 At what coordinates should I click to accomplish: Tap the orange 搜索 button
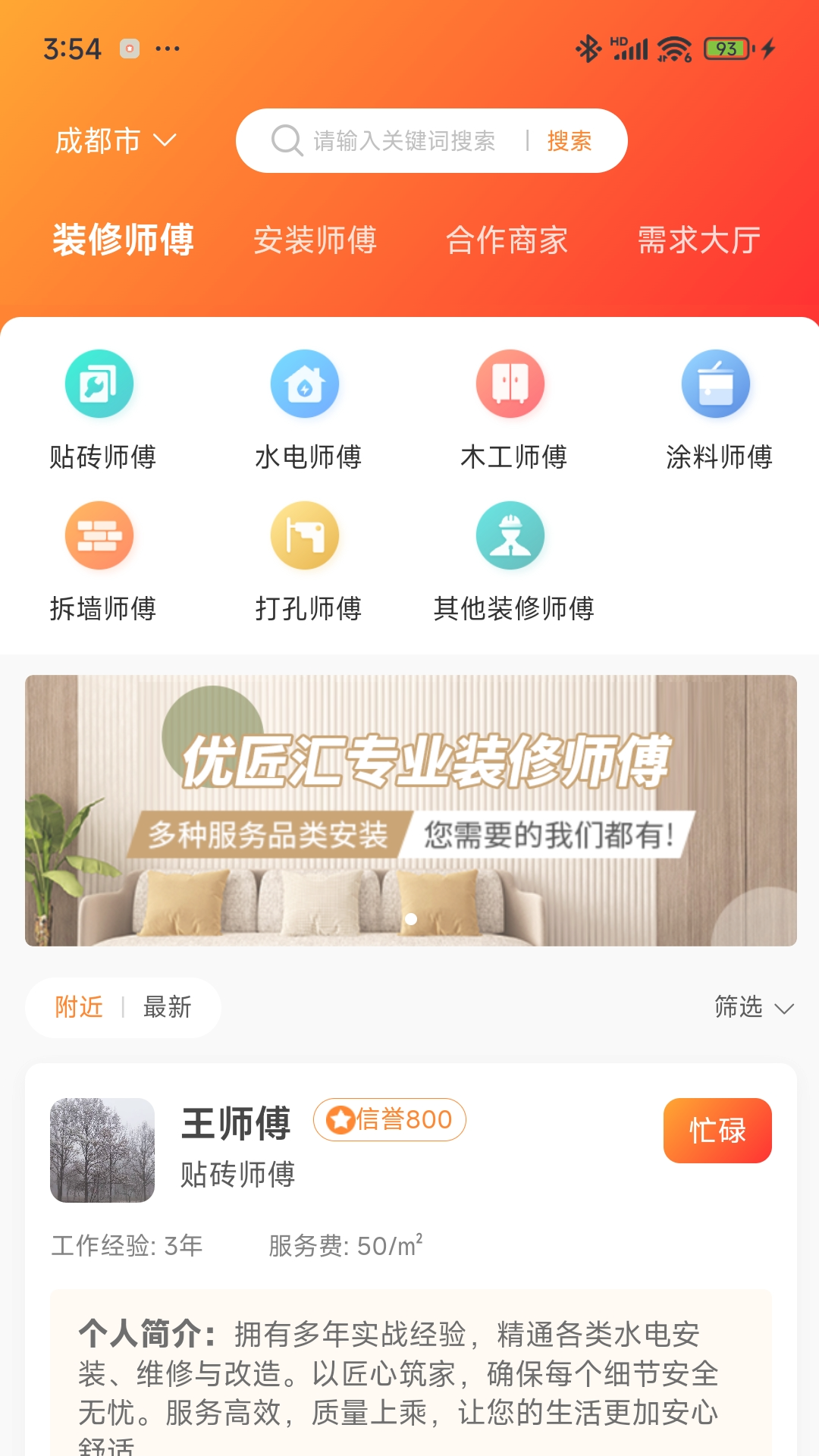click(x=569, y=141)
